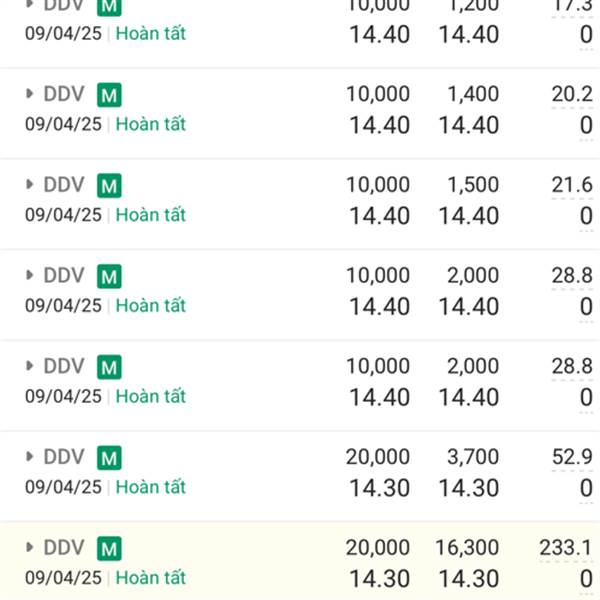Expand the DDV order with 1,500 matched
Image resolution: width=600 pixels, height=600 pixels.
point(29,184)
